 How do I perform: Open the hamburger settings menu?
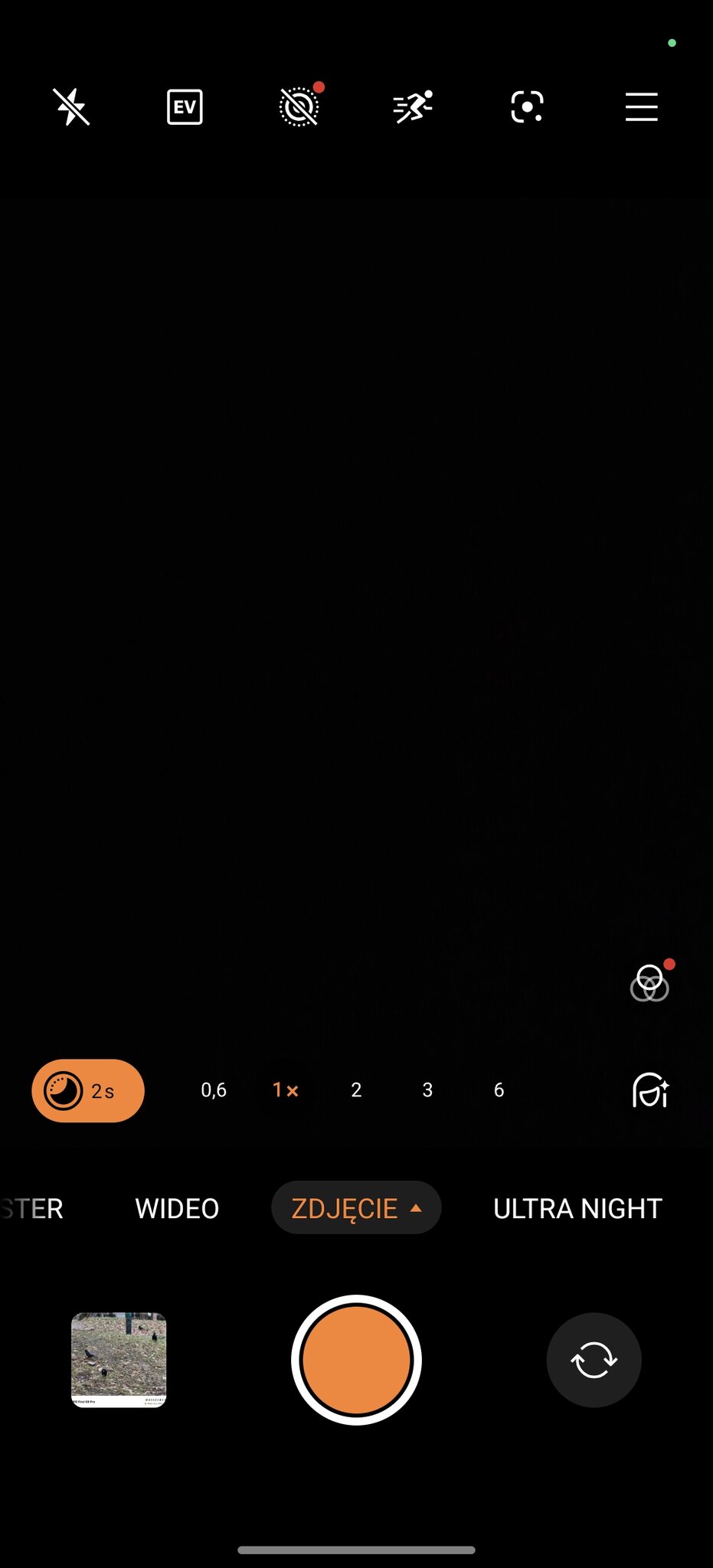(642, 106)
